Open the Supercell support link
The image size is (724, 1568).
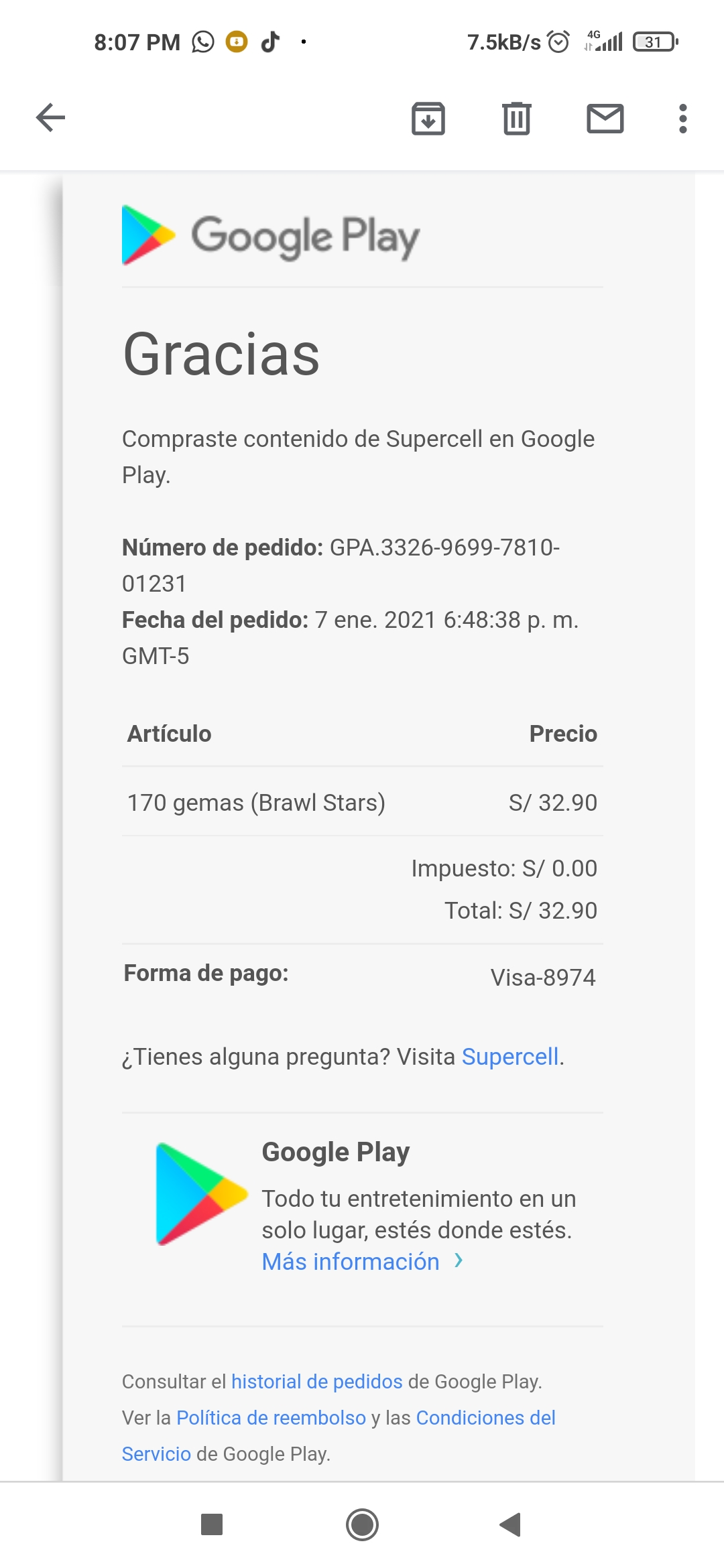[x=510, y=1057]
